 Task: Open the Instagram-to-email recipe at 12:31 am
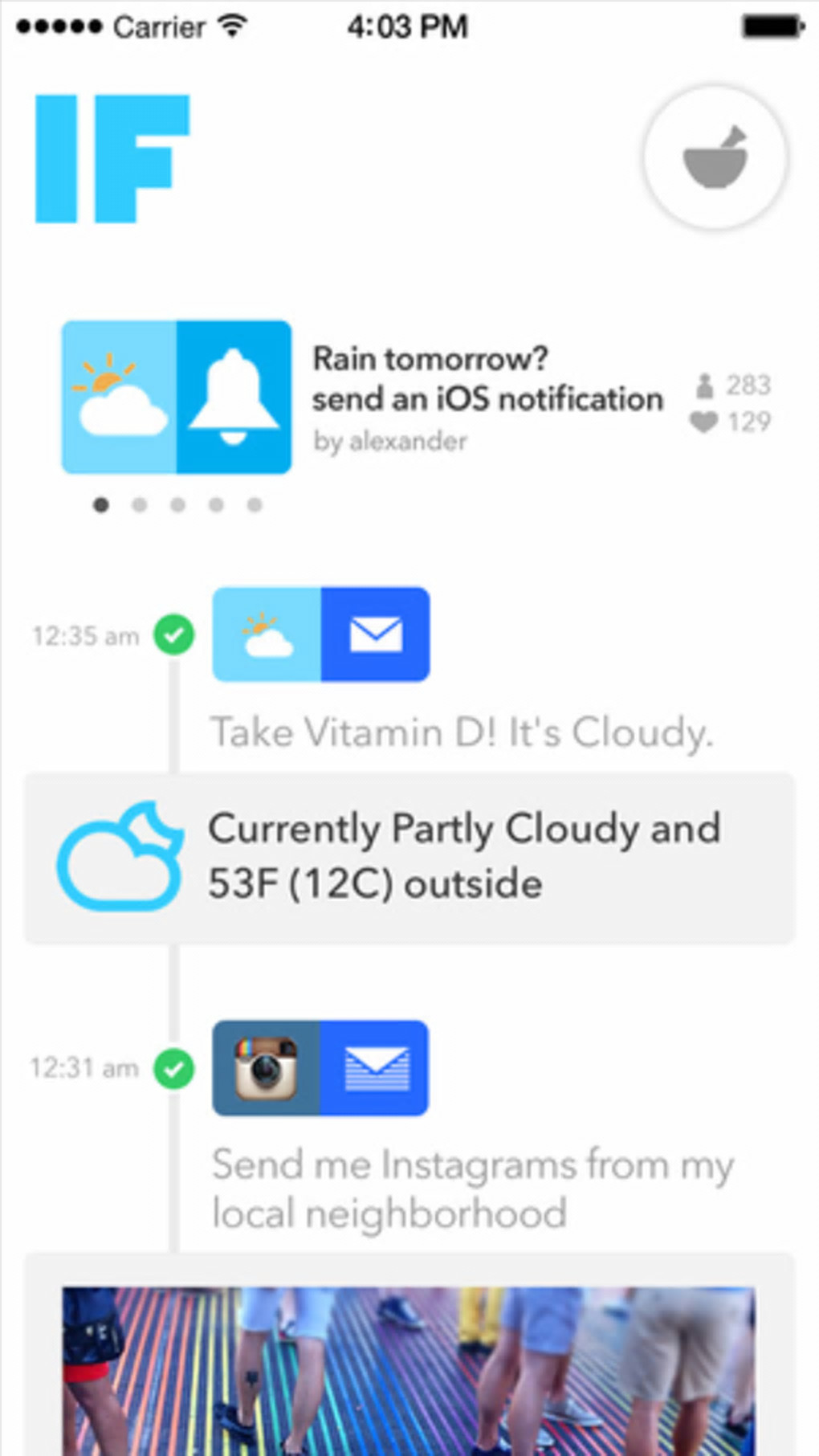320,1068
